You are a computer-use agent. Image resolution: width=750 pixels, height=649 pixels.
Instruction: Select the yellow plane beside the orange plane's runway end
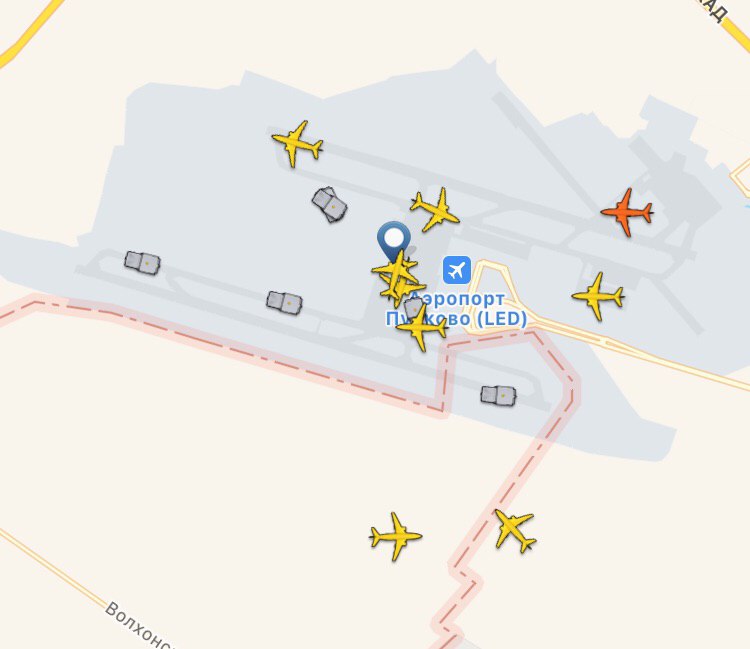point(598,296)
